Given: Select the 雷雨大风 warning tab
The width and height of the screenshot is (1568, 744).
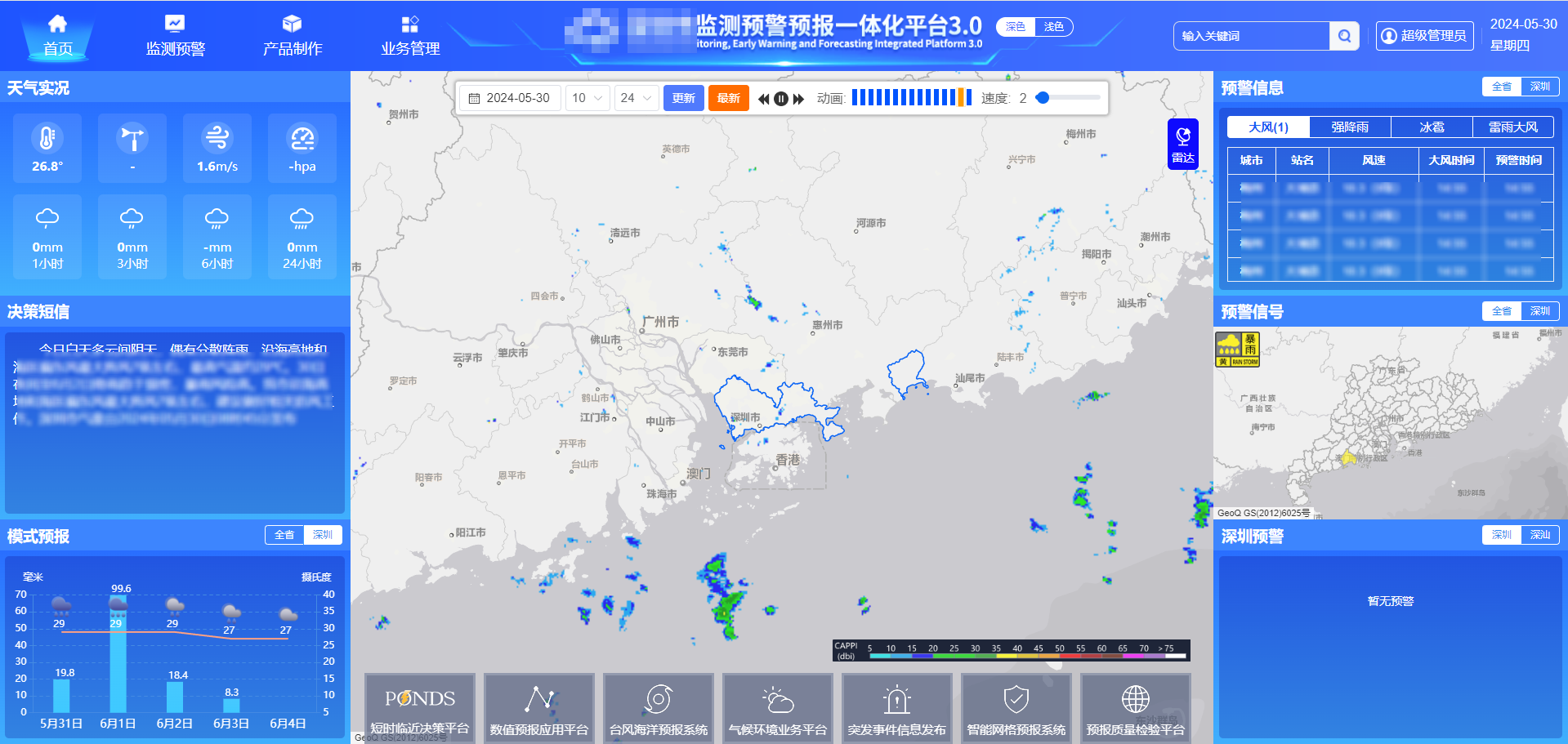Looking at the screenshot, I should (1512, 127).
